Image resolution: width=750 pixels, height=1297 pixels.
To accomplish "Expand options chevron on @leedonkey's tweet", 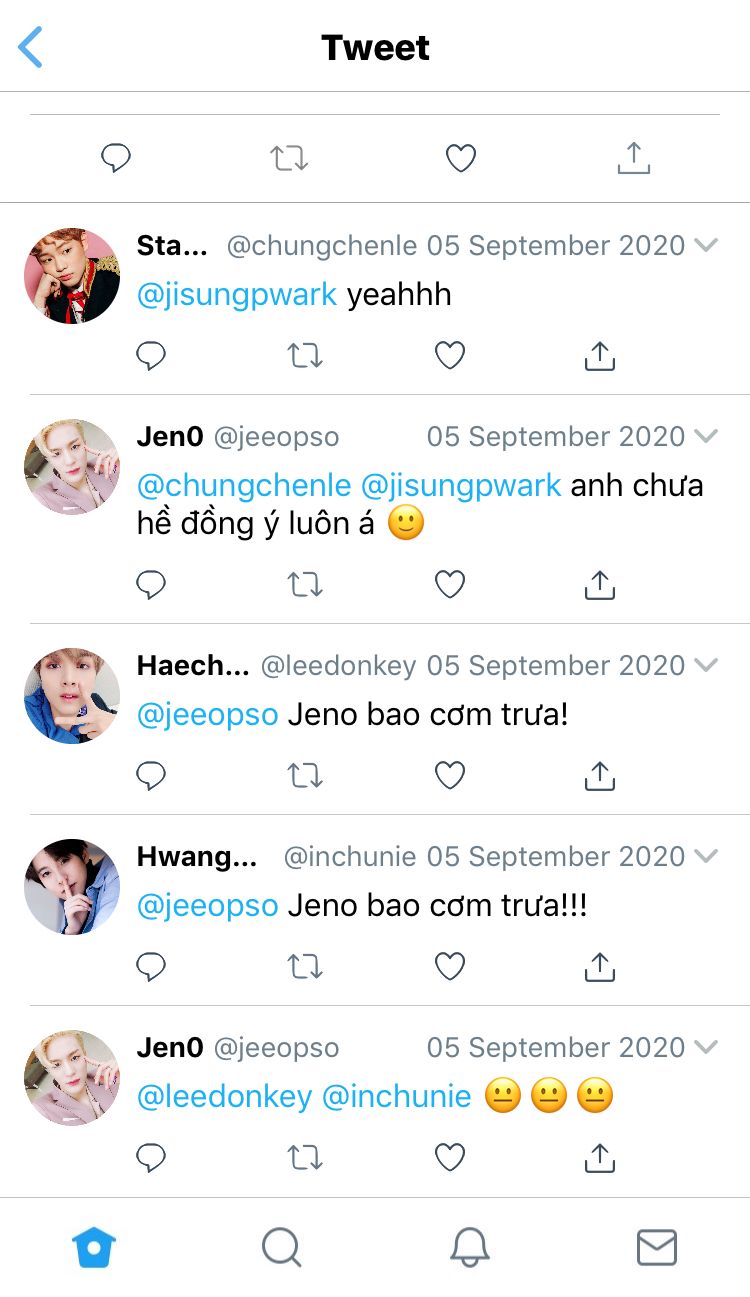I will coord(706,665).
